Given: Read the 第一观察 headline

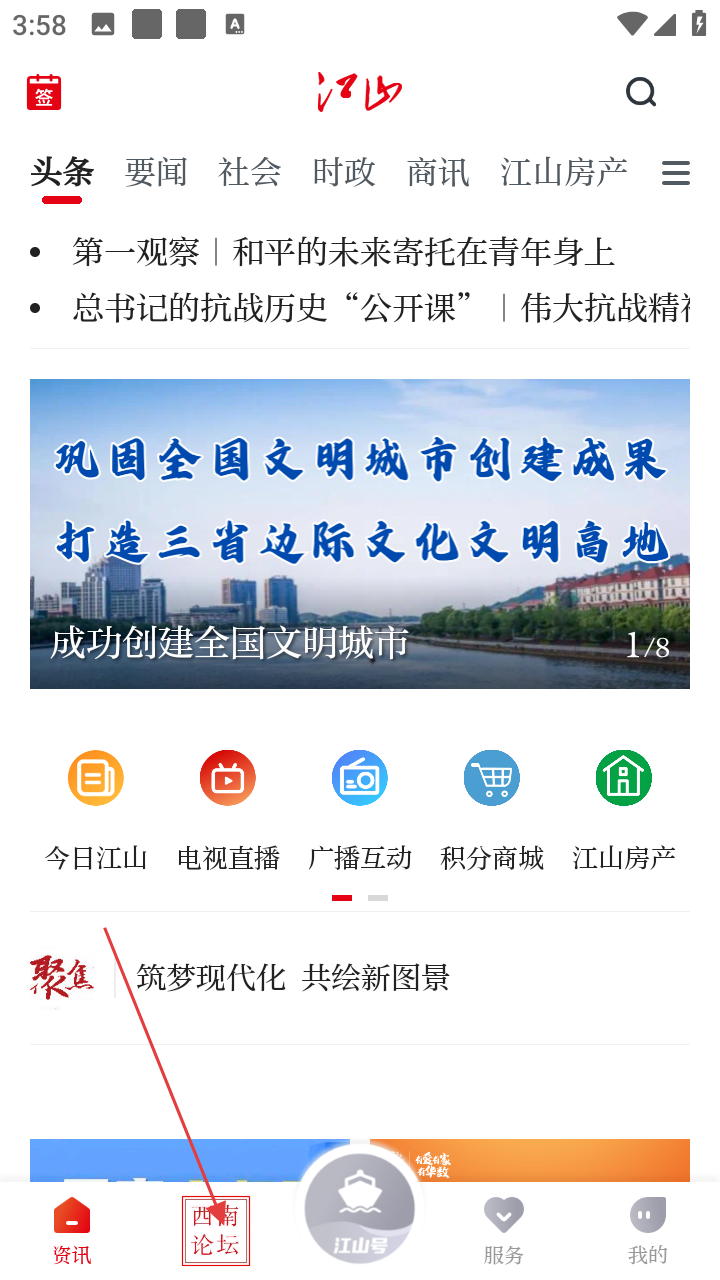Looking at the screenshot, I should click(343, 252).
